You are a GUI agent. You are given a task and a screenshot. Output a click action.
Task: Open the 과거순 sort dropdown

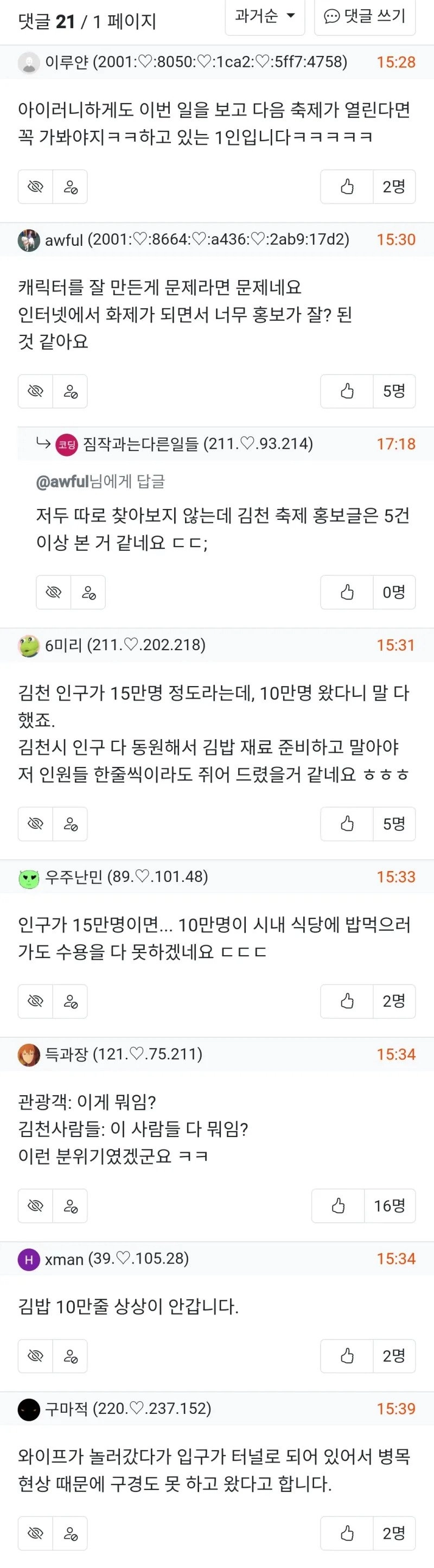(x=265, y=16)
